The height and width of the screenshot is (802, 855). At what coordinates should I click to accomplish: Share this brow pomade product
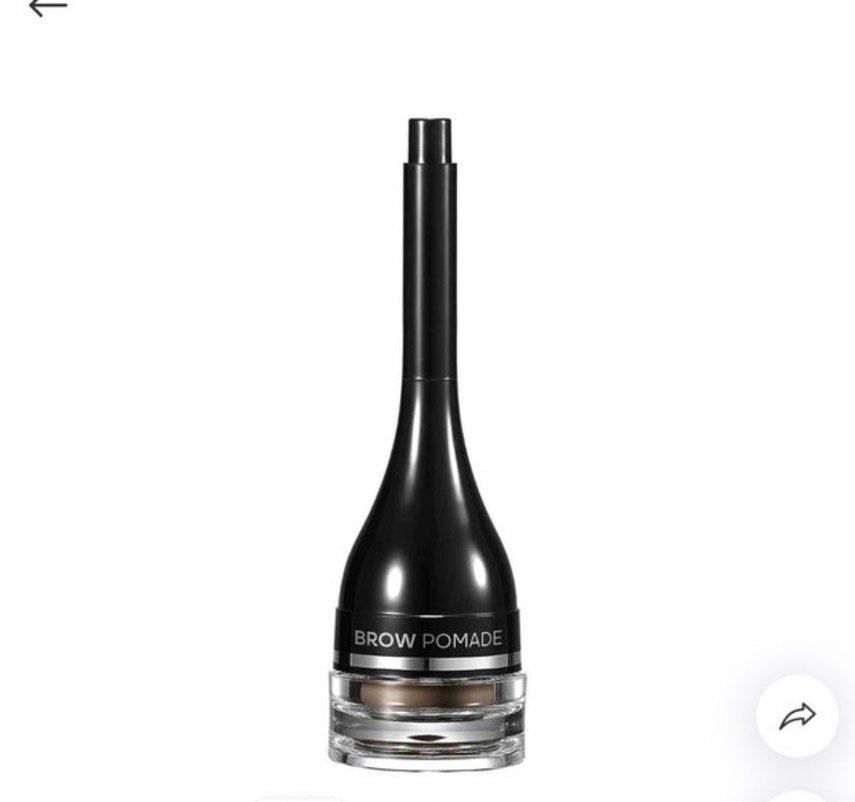point(797,716)
